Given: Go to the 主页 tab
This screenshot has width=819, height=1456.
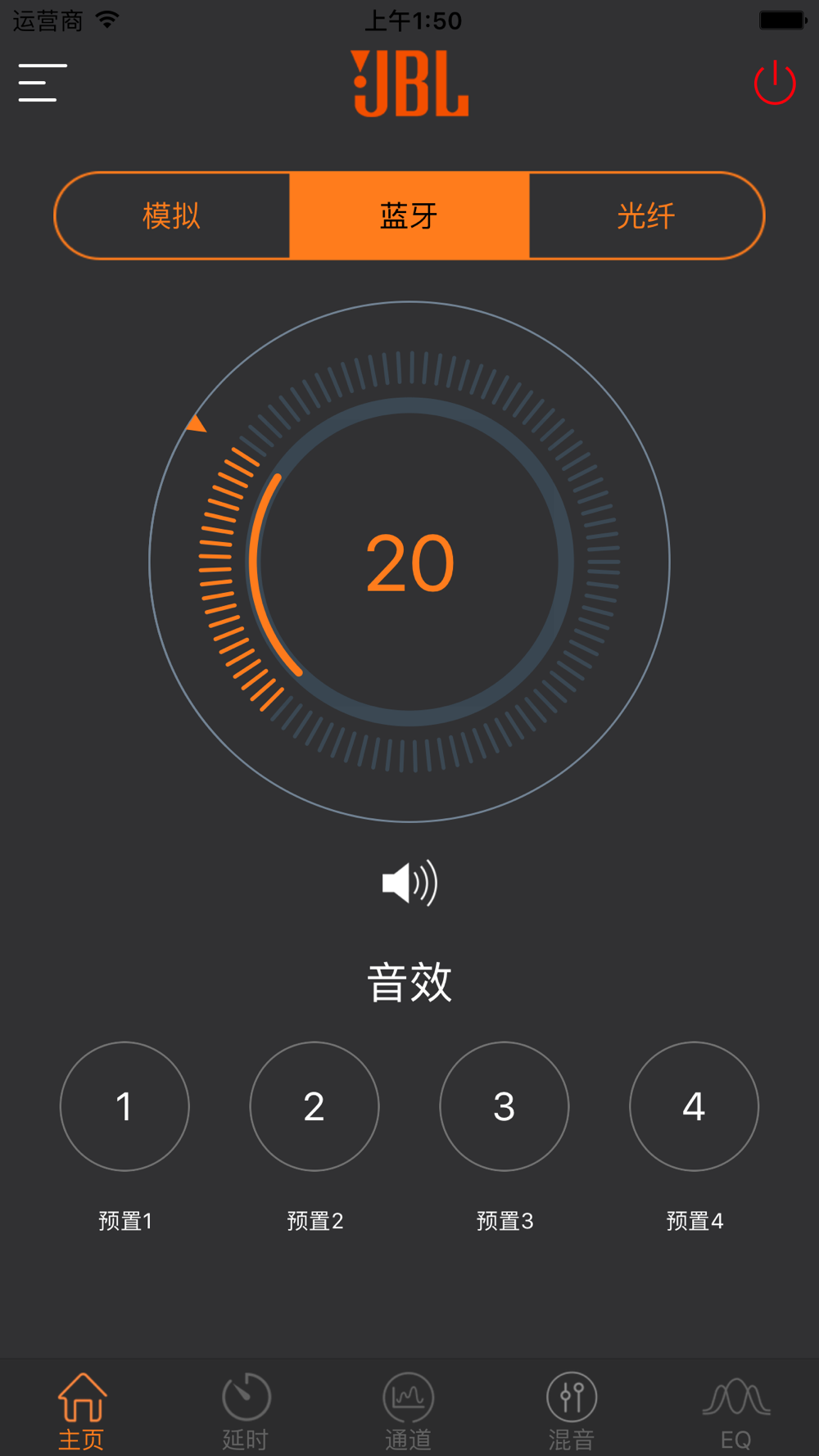Looking at the screenshot, I should point(82,1411).
